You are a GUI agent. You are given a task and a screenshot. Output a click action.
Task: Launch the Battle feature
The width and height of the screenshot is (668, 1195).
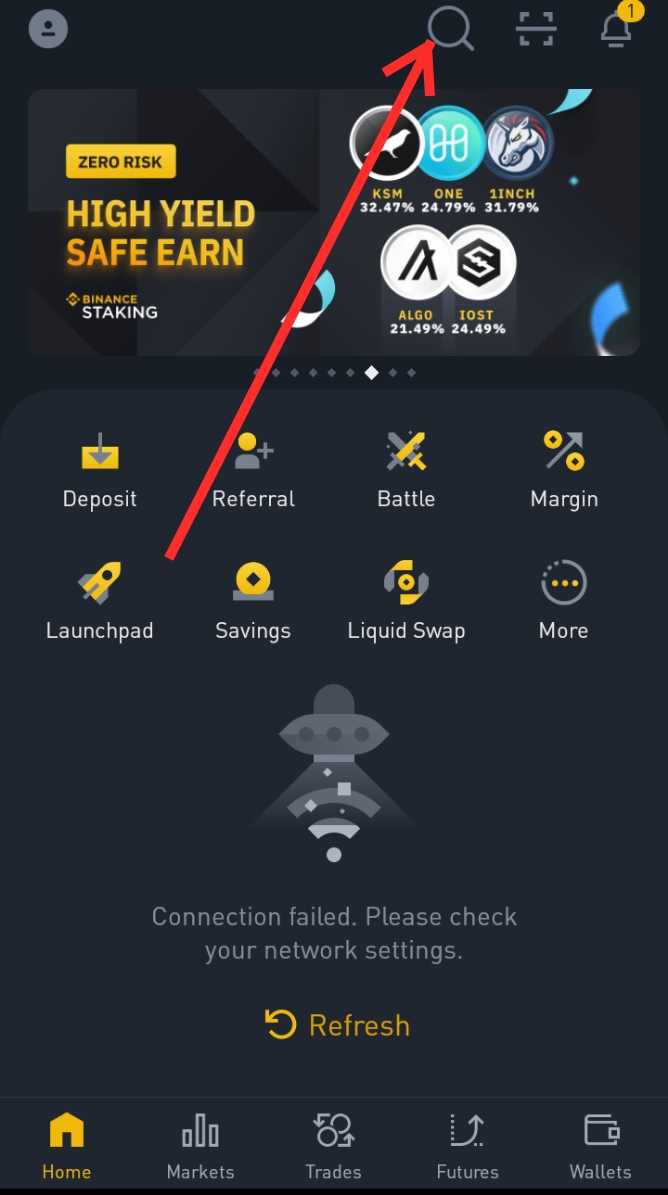pos(406,470)
